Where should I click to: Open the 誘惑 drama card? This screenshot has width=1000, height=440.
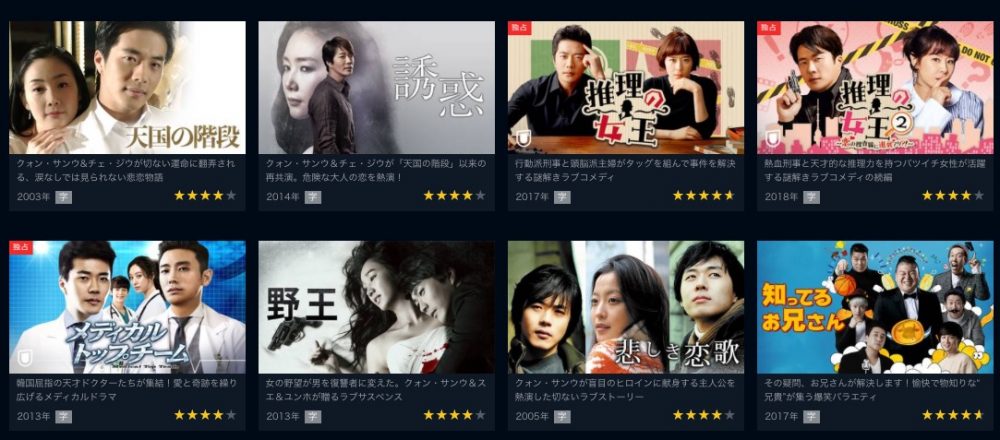[376, 88]
